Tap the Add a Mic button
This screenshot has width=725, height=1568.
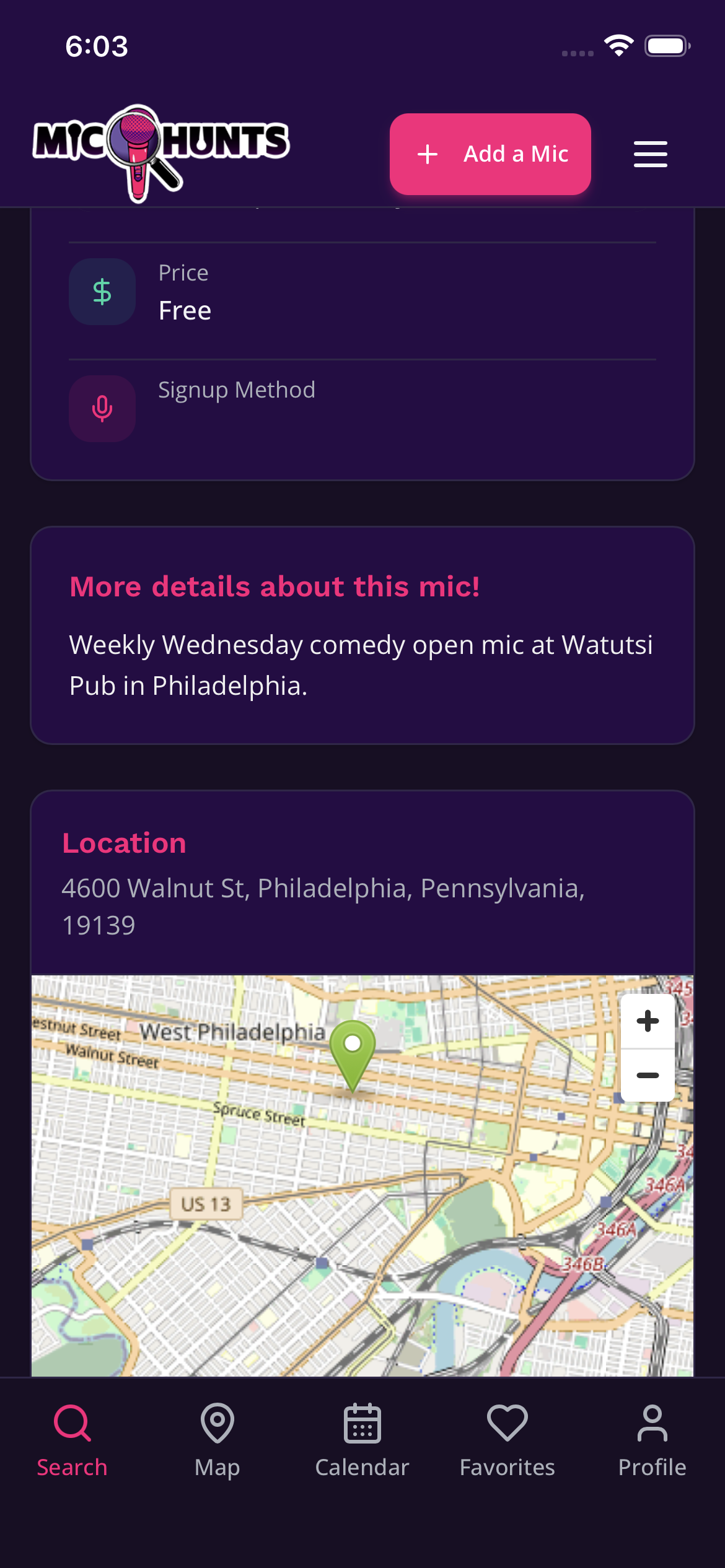[x=490, y=154]
